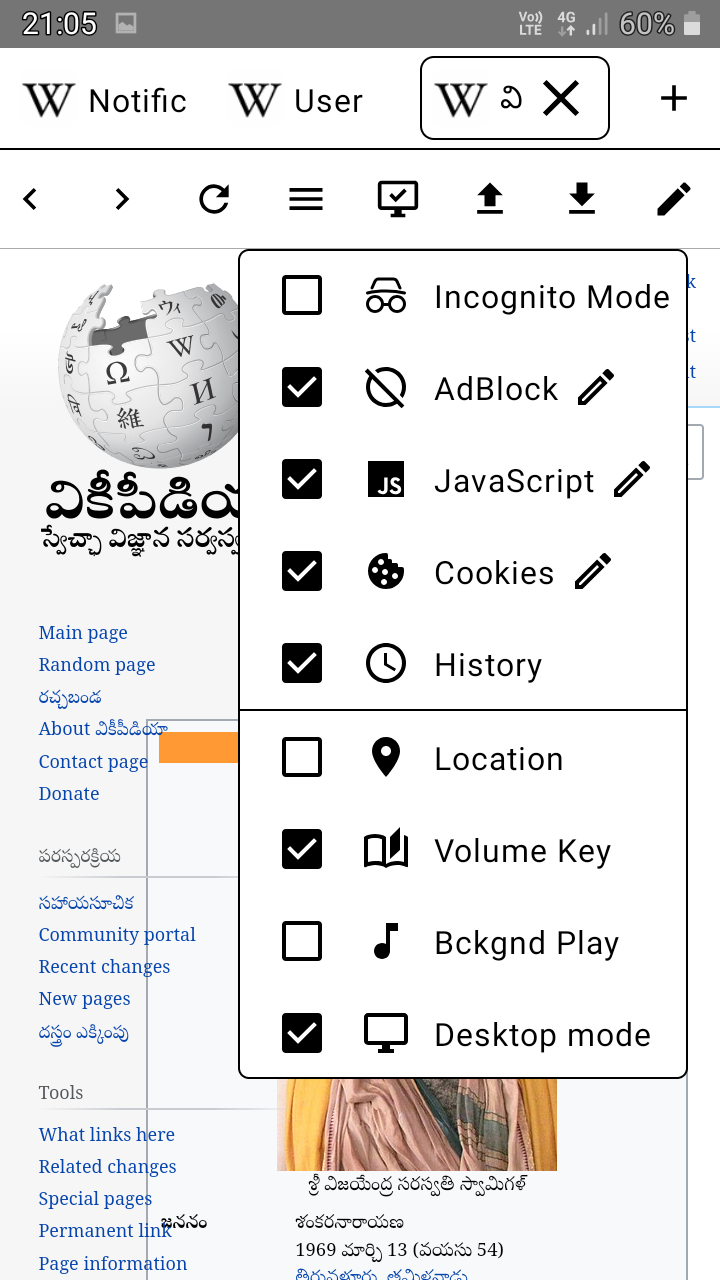Disable the Volume Key option
Image resolution: width=720 pixels, height=1280 pixels.
(x=302, y=849)
